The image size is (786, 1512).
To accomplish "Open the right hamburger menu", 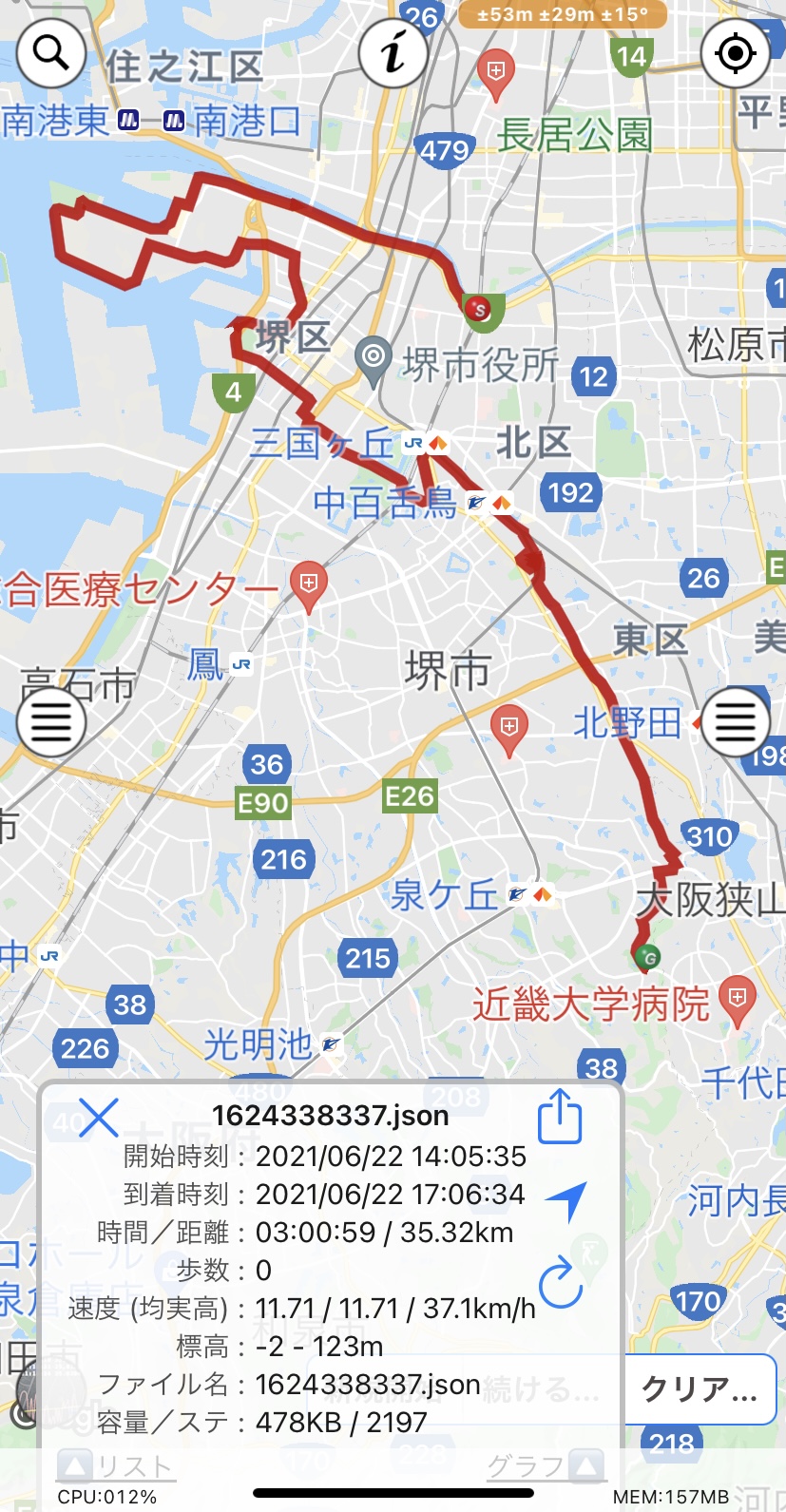I will 735,722.
